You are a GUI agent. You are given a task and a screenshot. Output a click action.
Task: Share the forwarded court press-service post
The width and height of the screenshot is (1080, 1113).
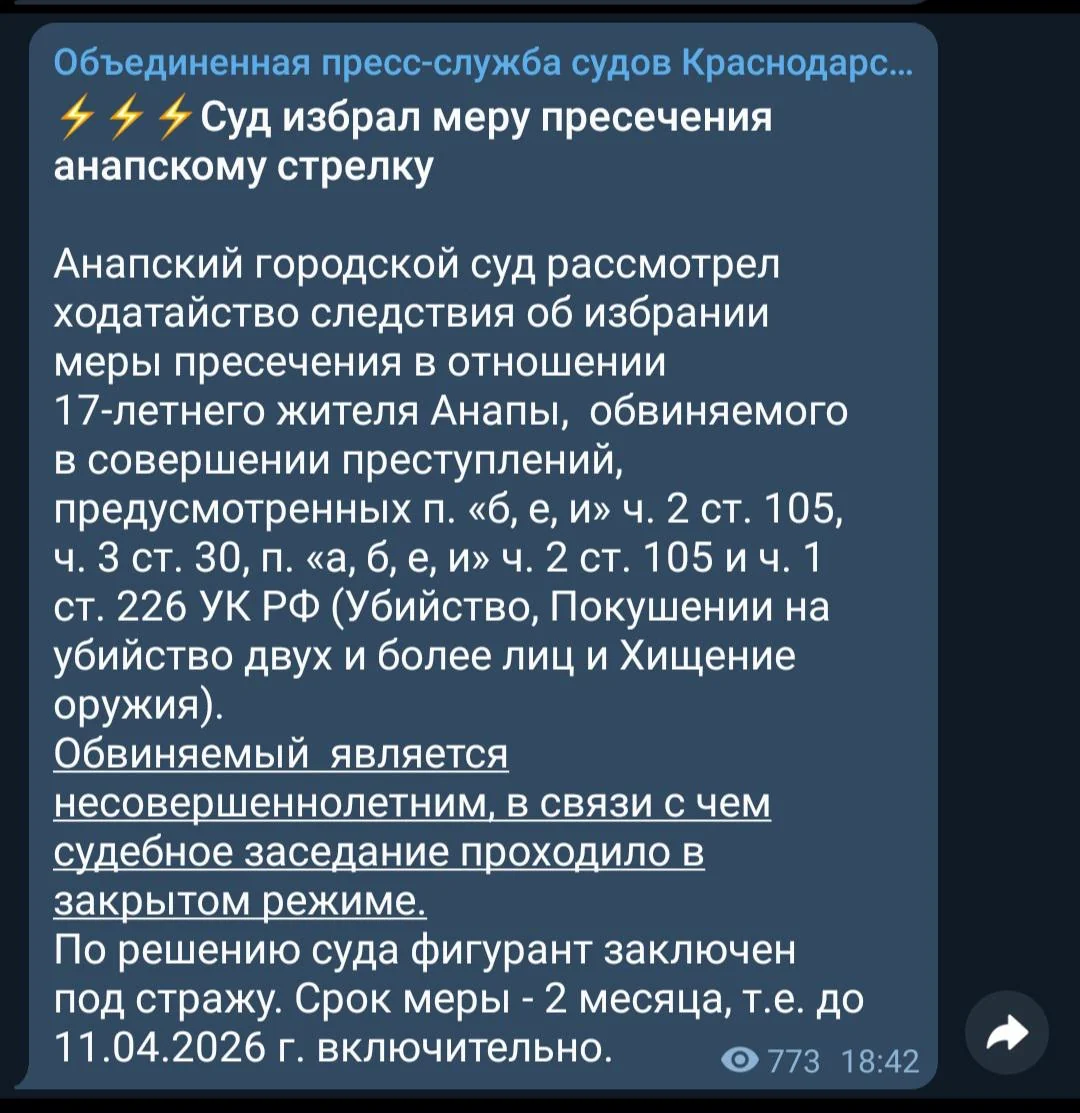pos(1006,1033)
